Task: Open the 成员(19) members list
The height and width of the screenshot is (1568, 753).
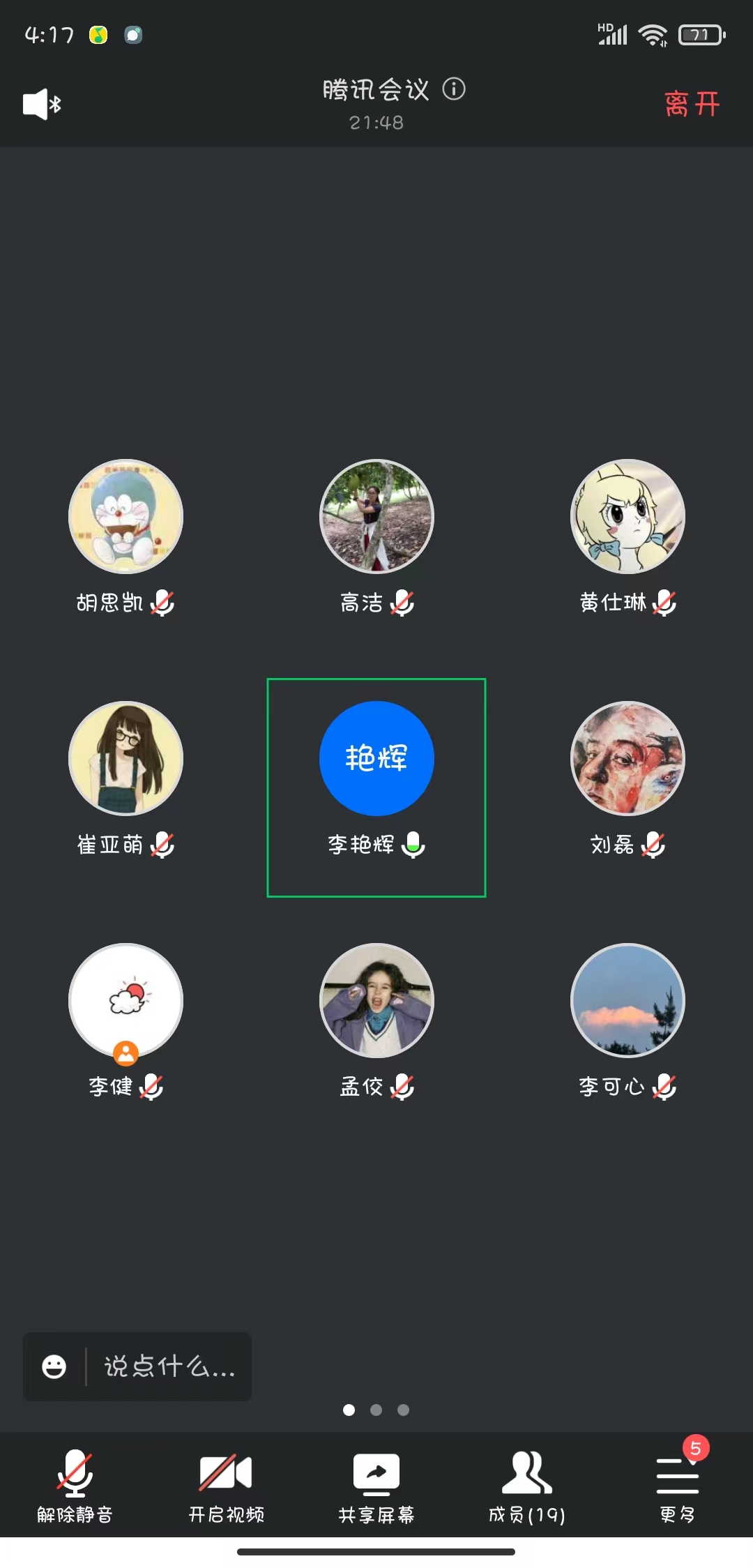Action: (527, 1485)
